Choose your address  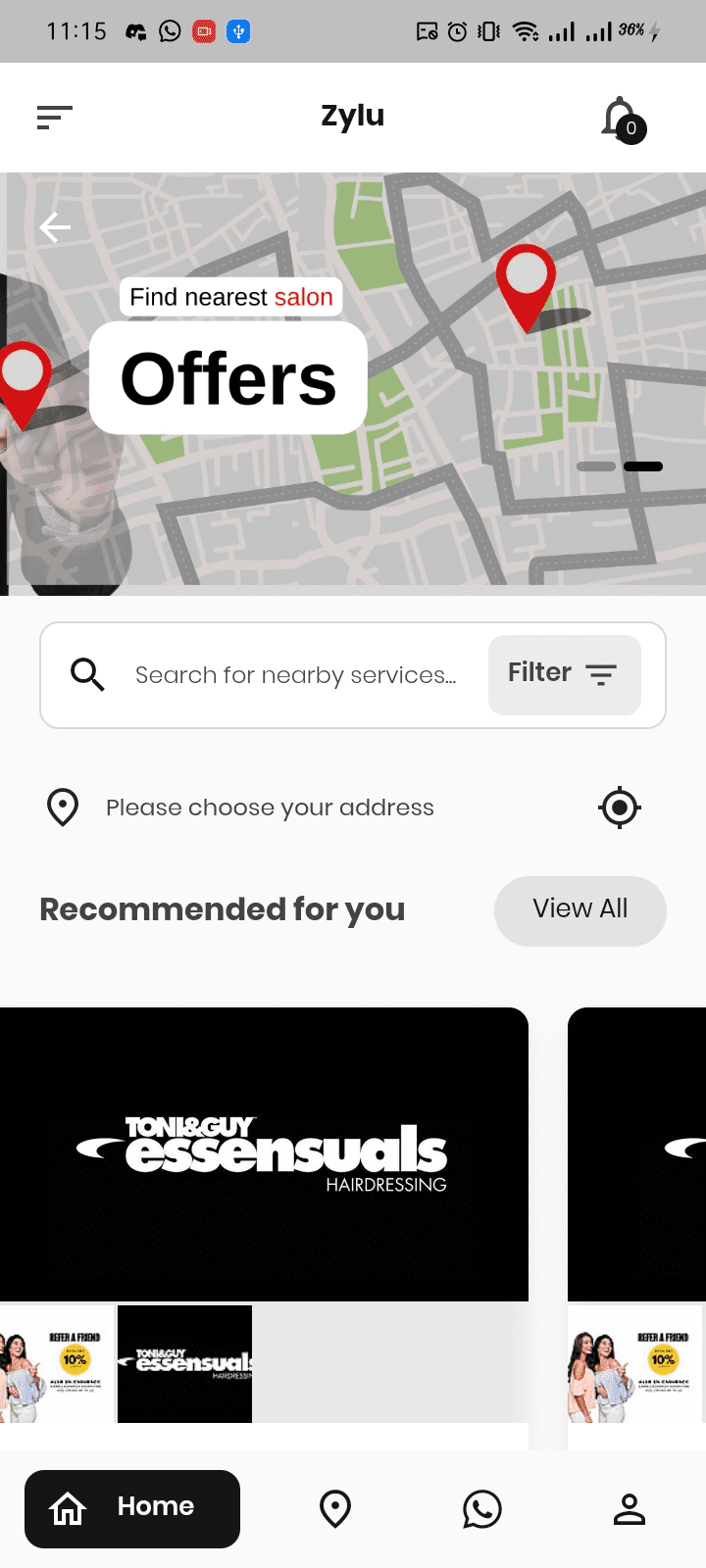(x=270, y=808)
